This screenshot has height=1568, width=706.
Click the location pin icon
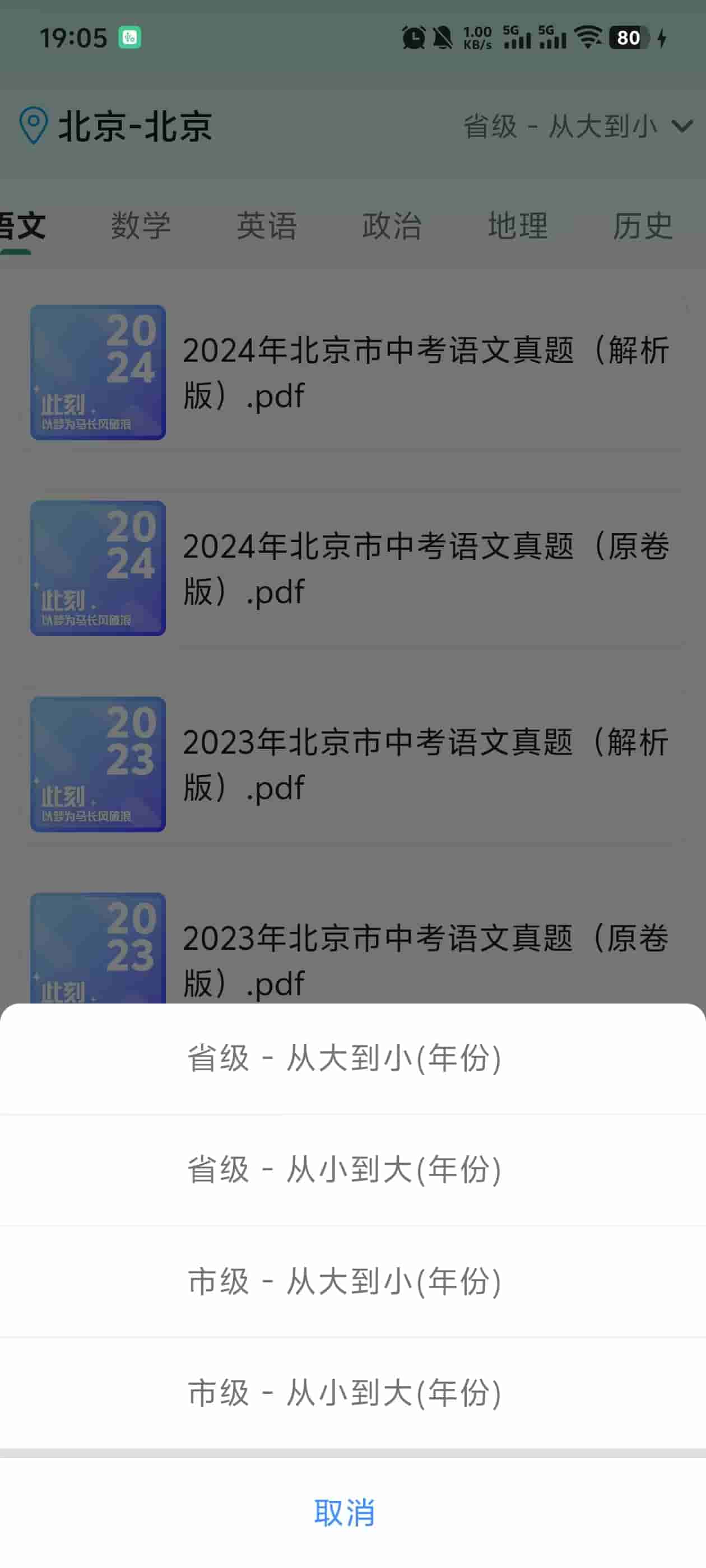(x=34, y=126)
